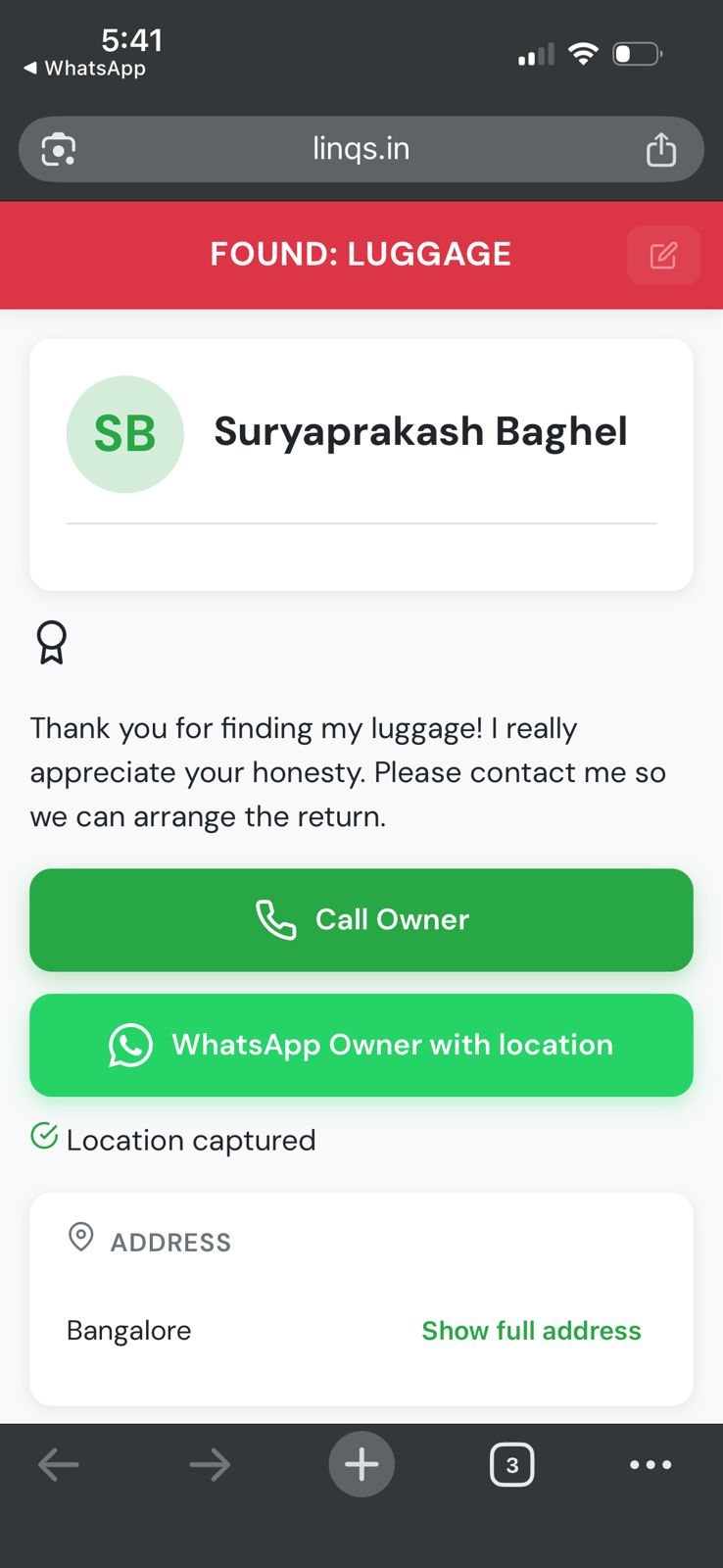
Task: Tap the battery level indicator
Action: [x=636, y=54]
